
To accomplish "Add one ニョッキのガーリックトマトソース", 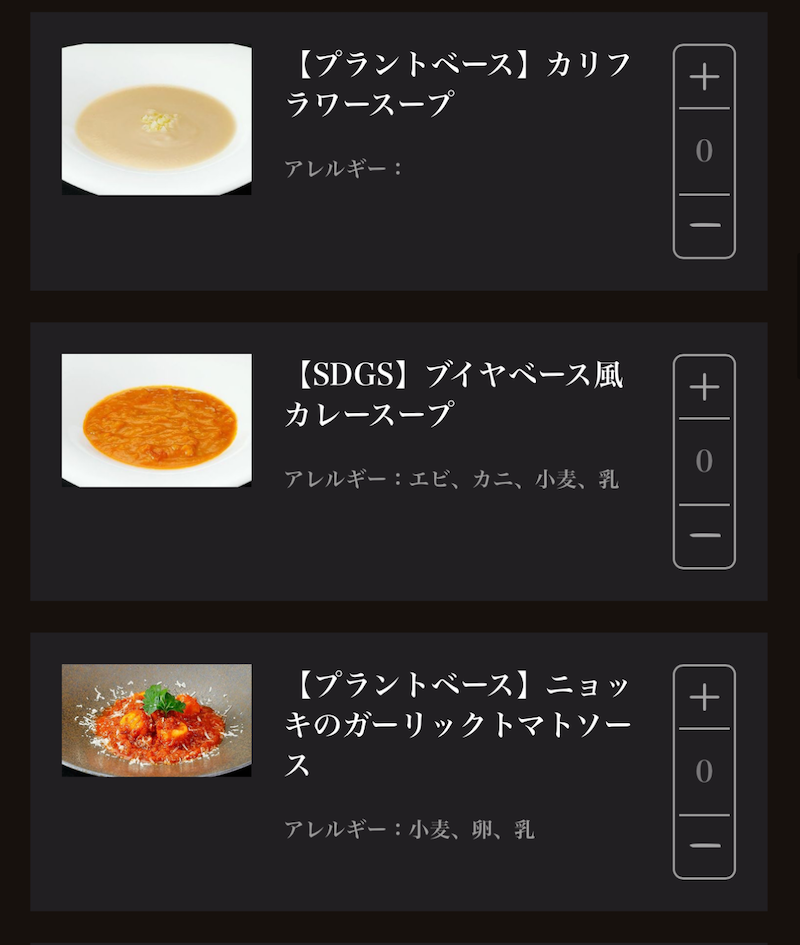I will [x=704, y=697].
